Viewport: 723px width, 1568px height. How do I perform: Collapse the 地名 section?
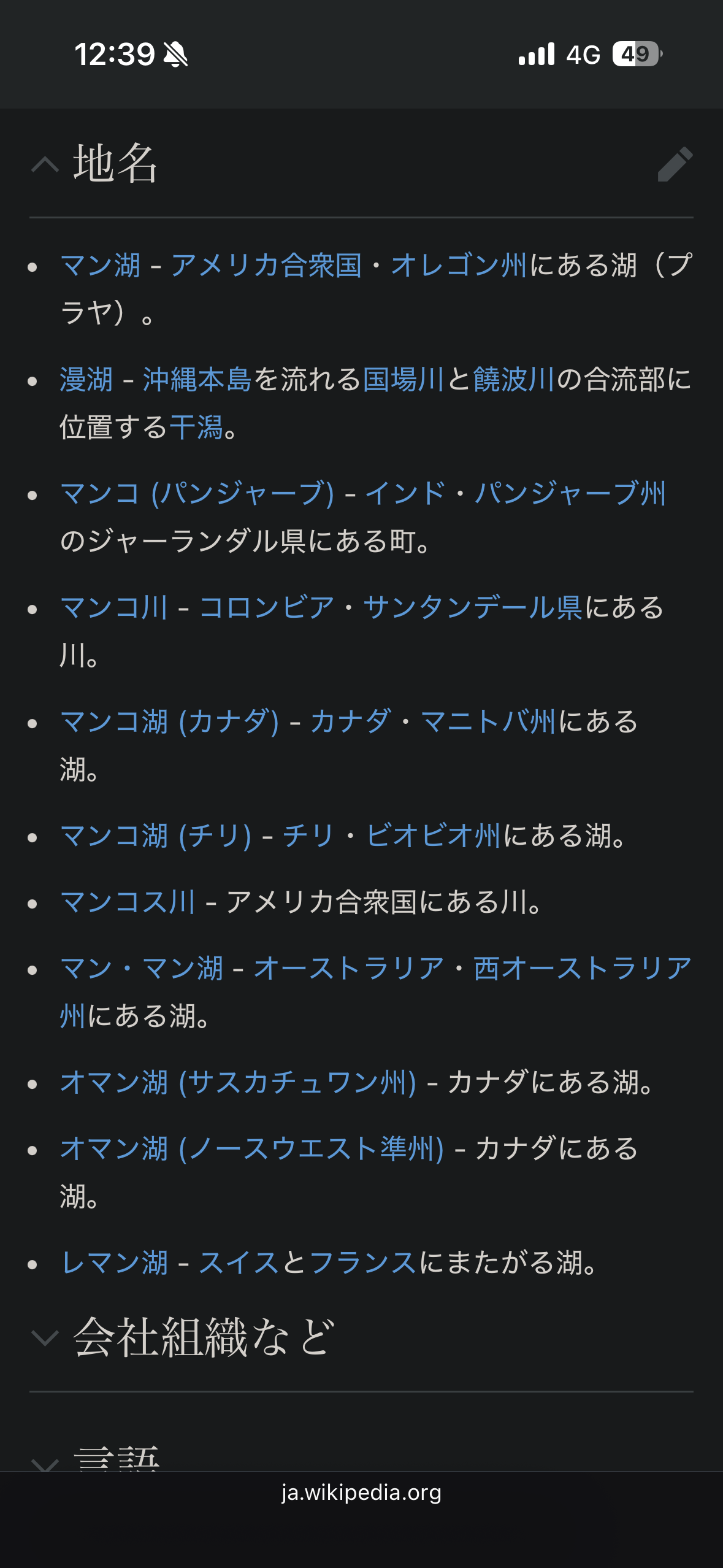click(x=45, y=164)
